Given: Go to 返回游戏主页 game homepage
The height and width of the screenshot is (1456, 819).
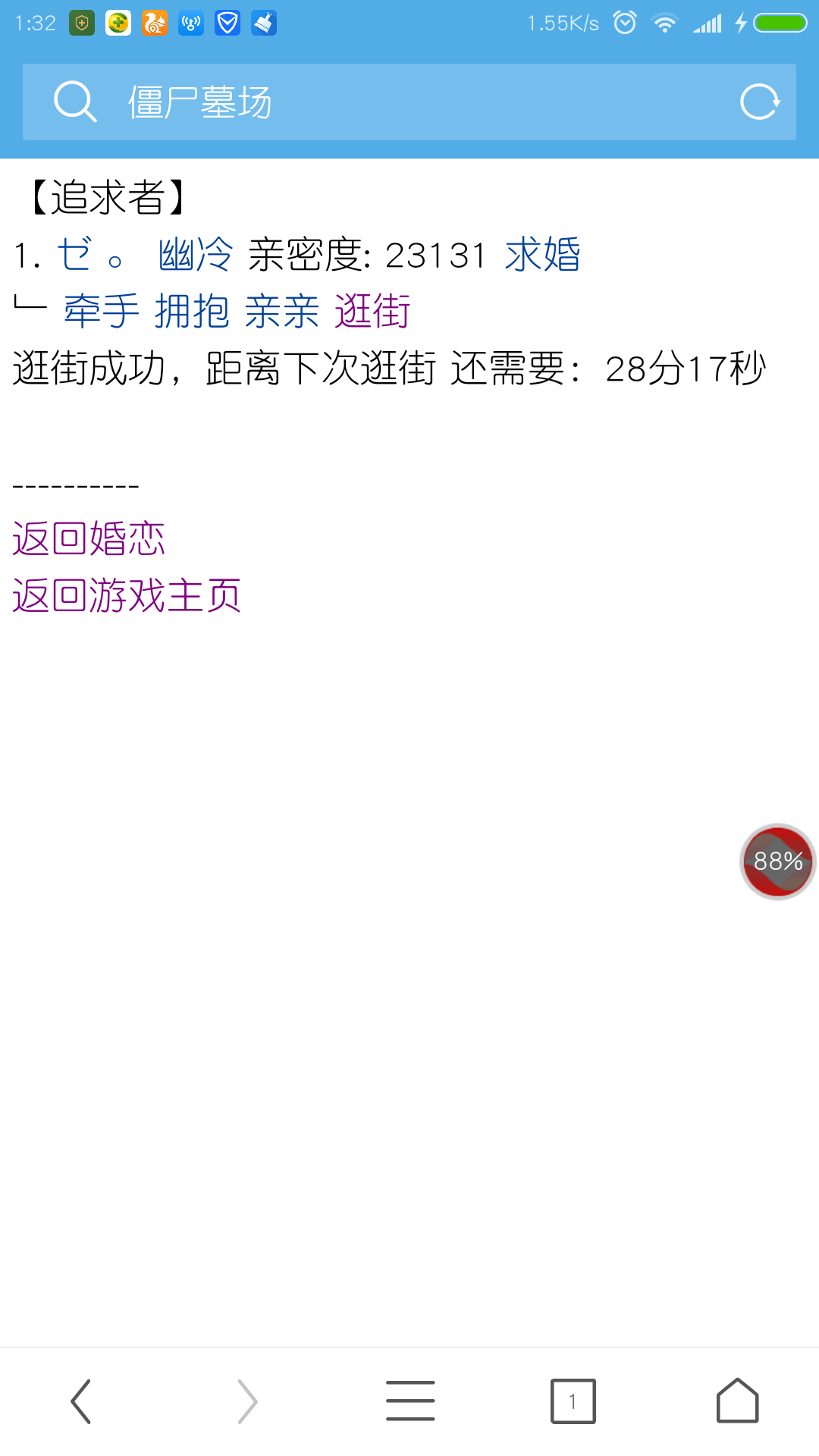Looking at the screenshot, I should point(127,596).
